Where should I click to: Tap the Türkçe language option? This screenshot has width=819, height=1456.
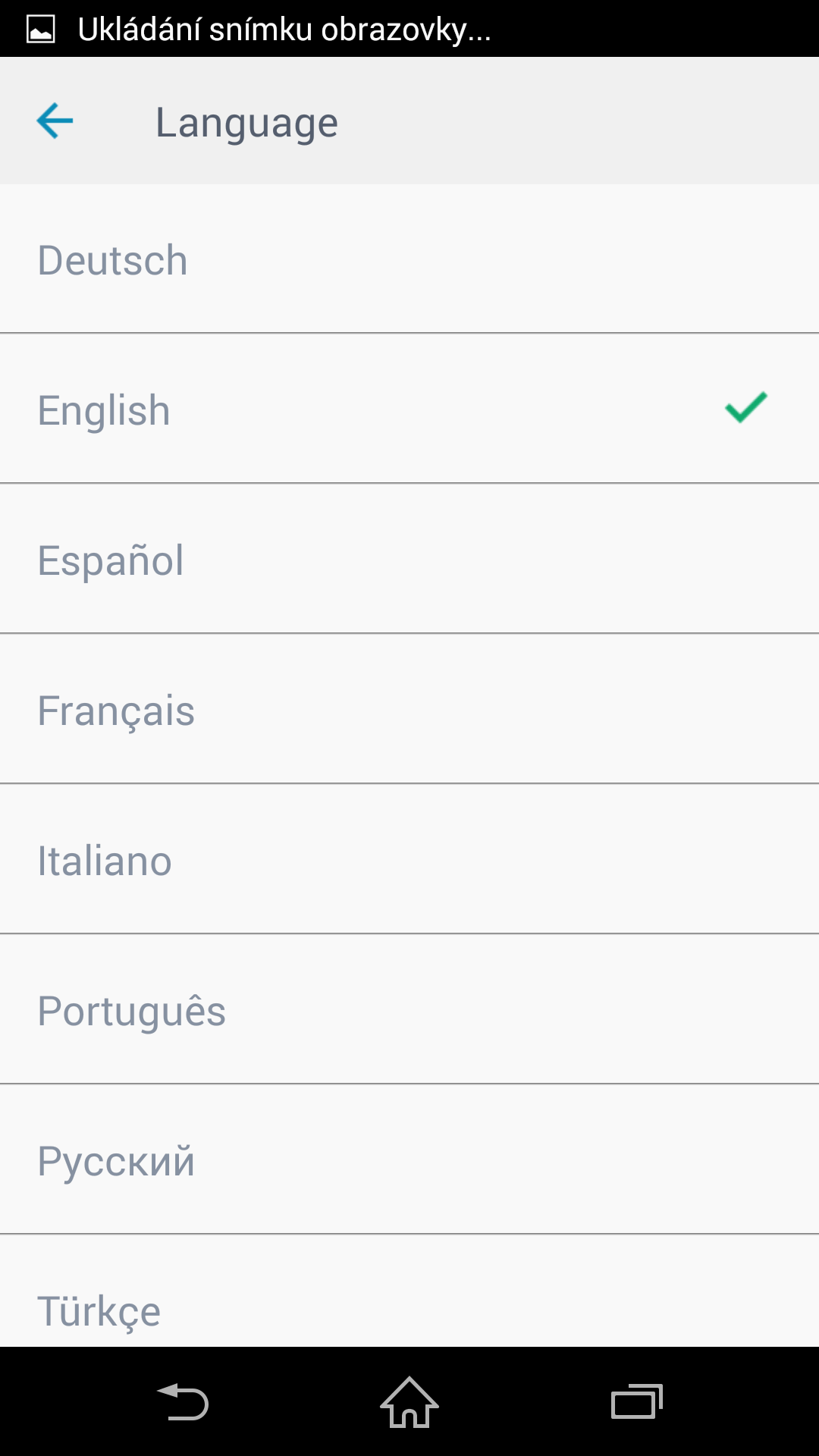pyautogui.click(x=409, y=1291)
